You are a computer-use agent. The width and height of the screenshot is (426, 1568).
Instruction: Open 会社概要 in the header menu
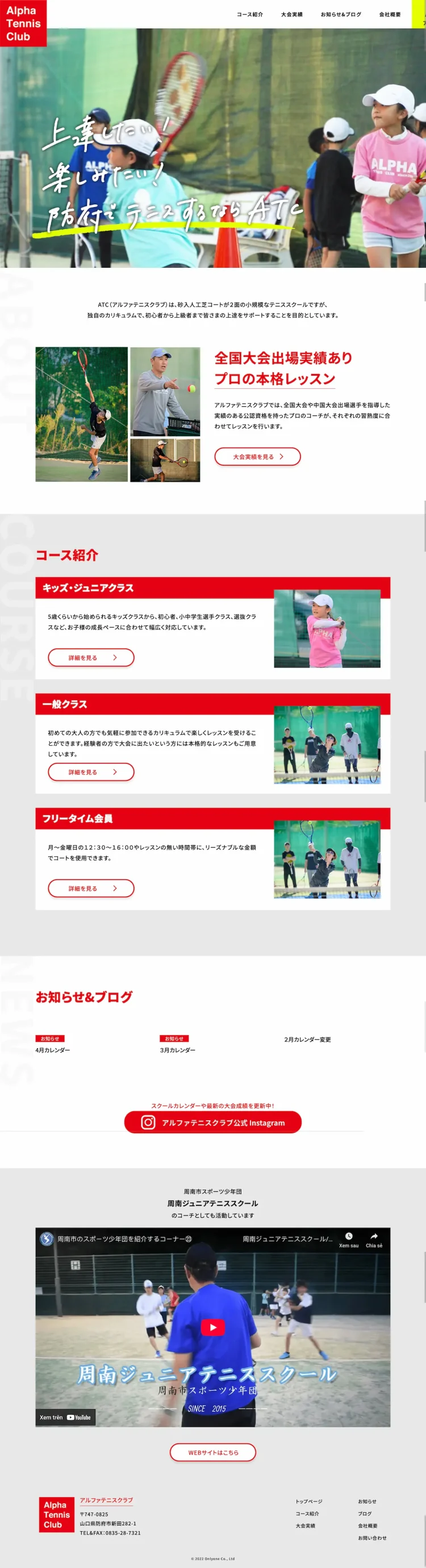(x=390, y=15)
